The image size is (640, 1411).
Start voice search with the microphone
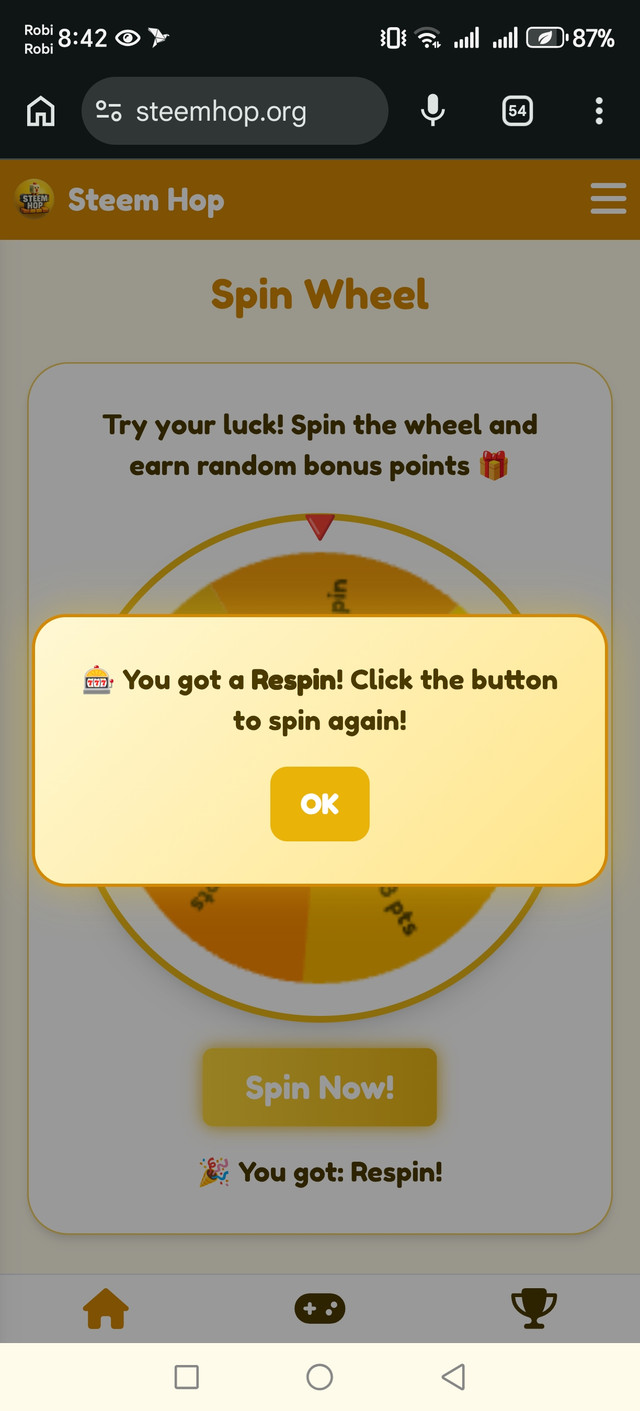tap(432, 111)
